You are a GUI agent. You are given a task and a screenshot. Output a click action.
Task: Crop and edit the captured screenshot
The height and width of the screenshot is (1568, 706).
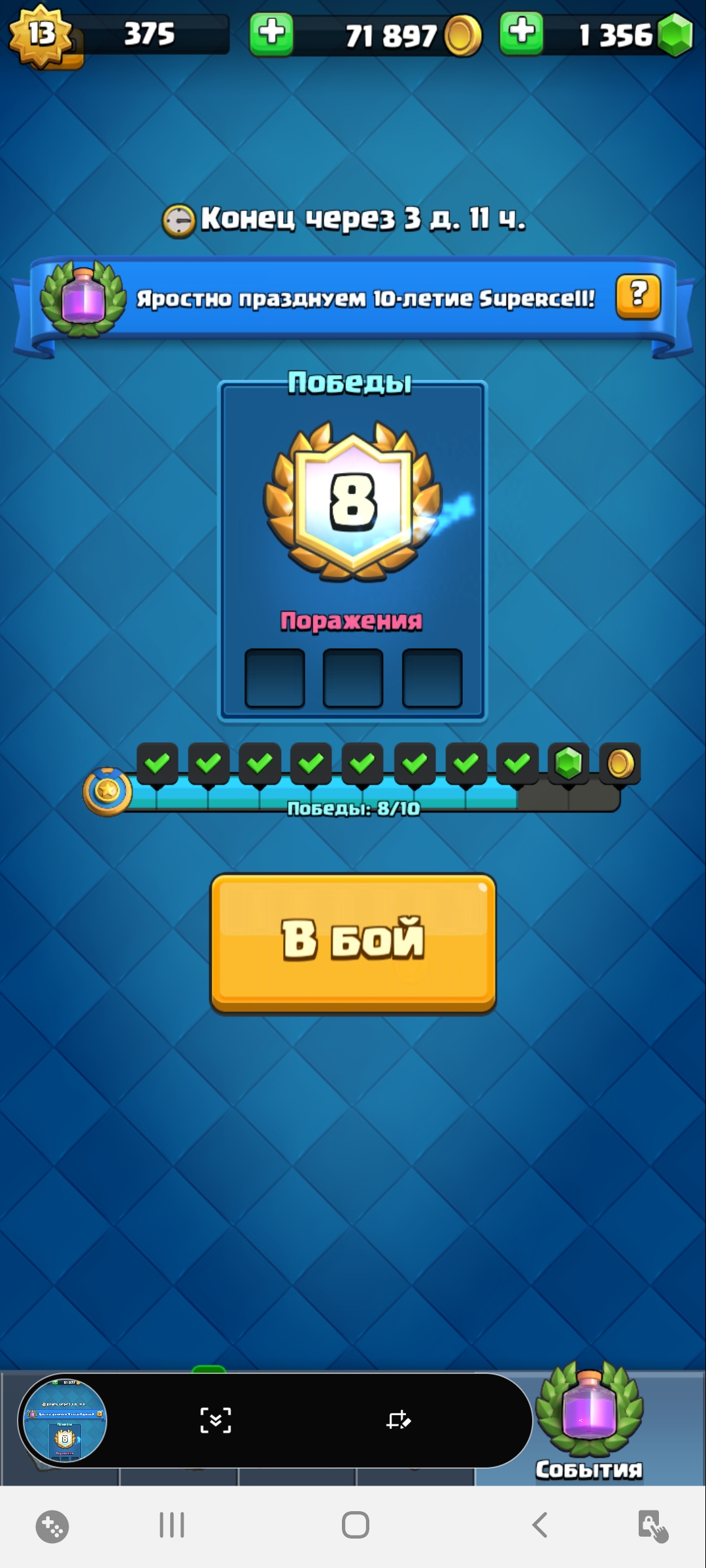[398, 1420]
